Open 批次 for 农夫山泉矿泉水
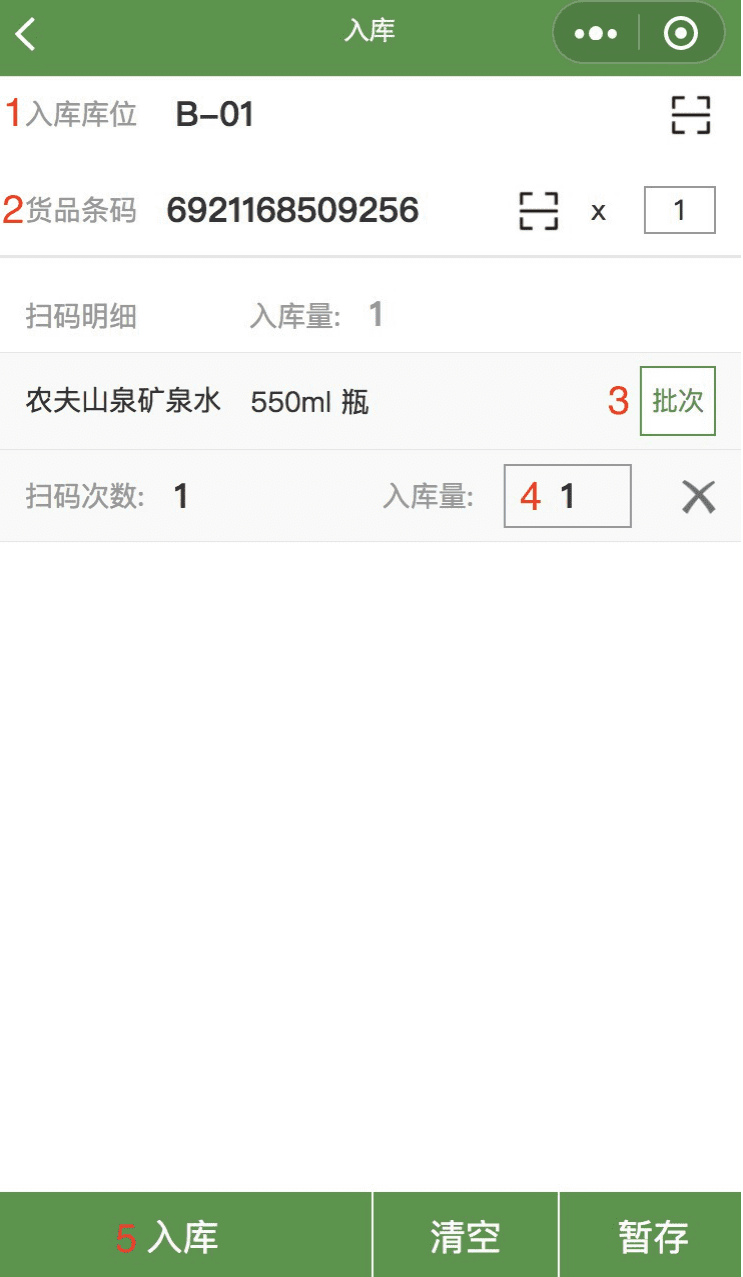 (678, 401)
